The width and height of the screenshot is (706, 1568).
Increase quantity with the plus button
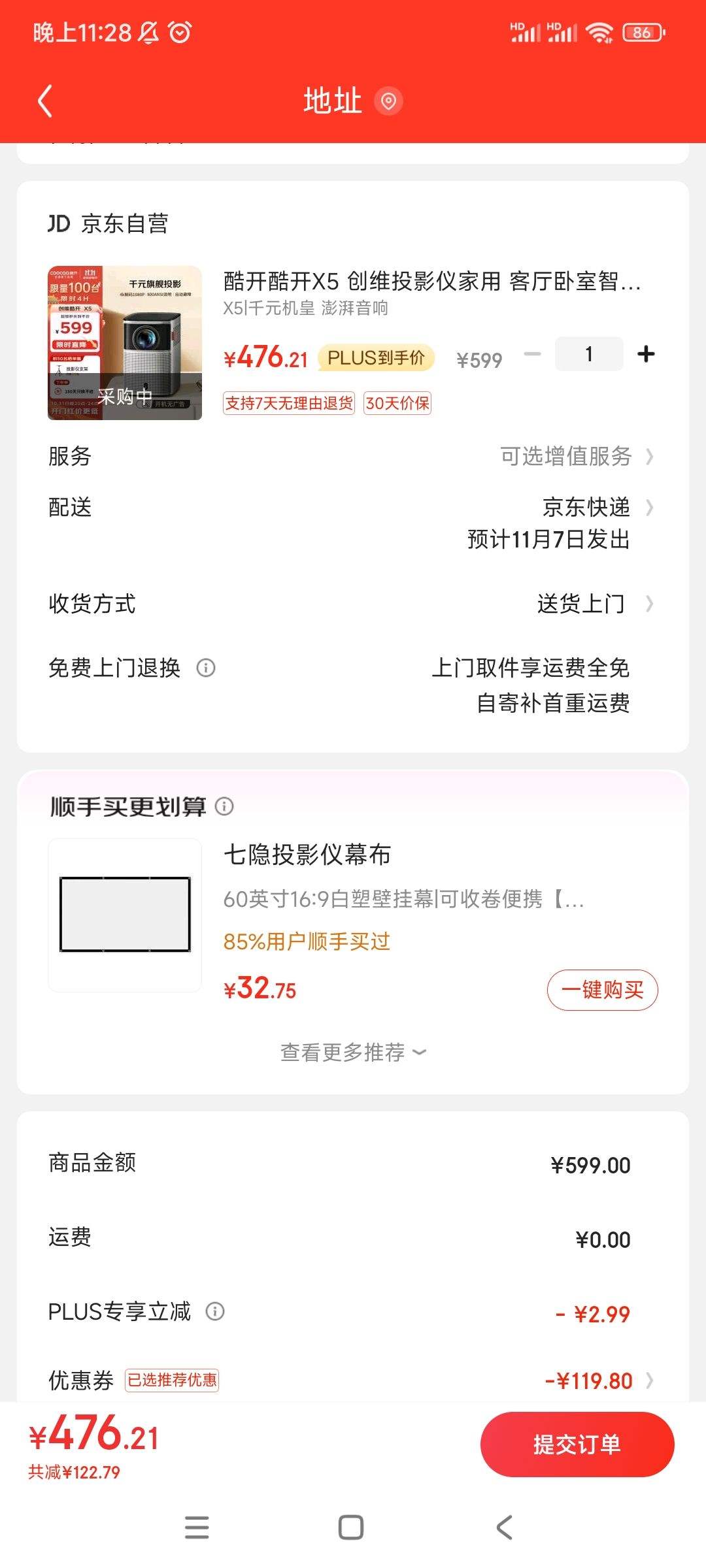coord(645,353)
